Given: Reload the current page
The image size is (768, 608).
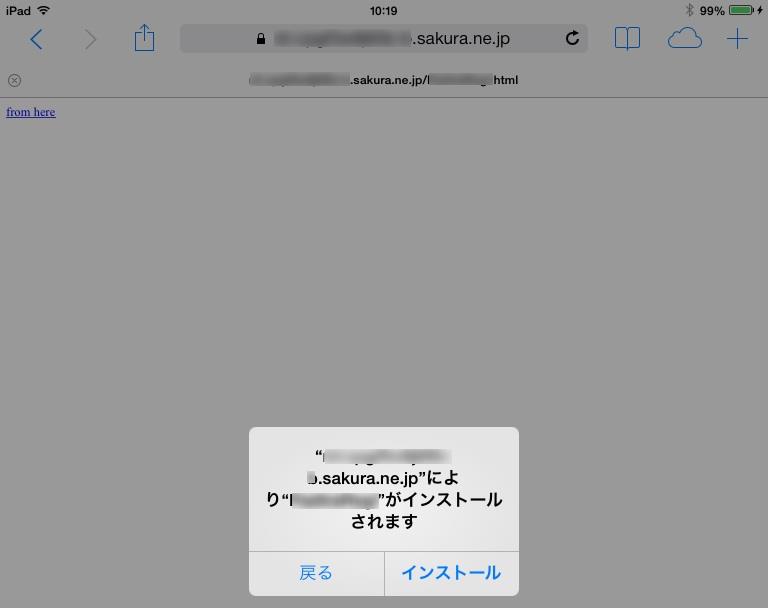Looking at the screenshot, I should [572, 39].
